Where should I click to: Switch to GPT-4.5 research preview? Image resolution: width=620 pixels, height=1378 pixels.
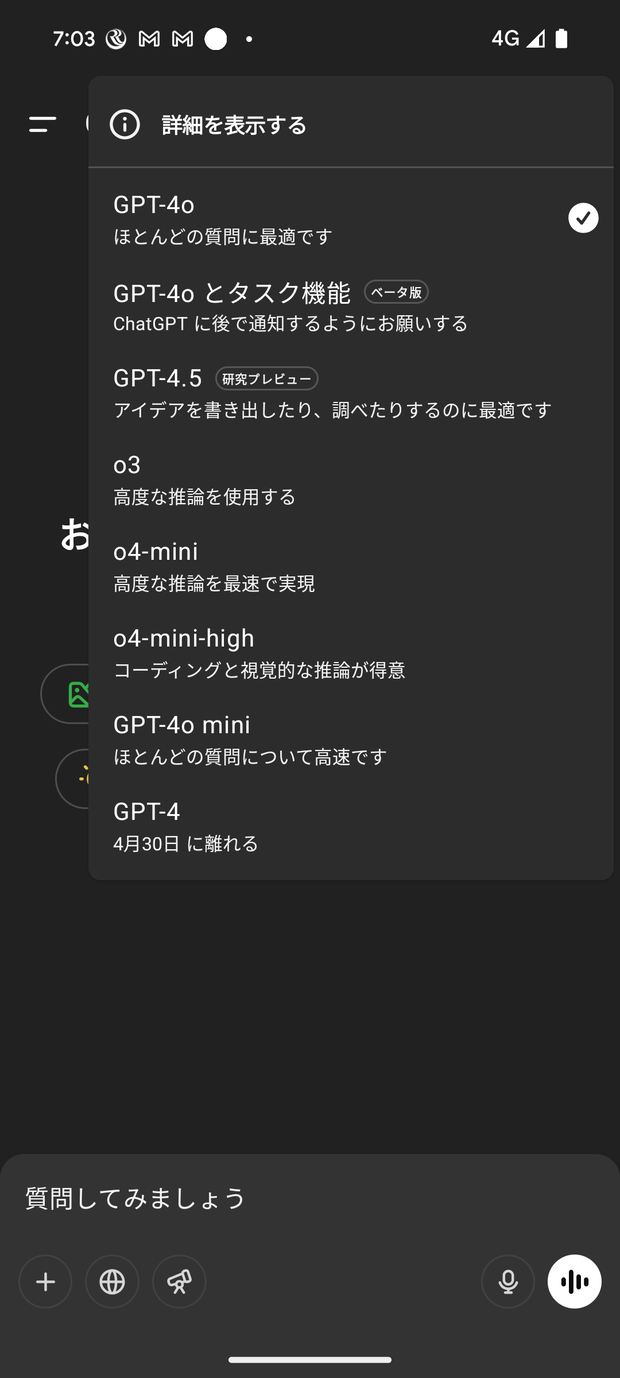tap(350, 392)
